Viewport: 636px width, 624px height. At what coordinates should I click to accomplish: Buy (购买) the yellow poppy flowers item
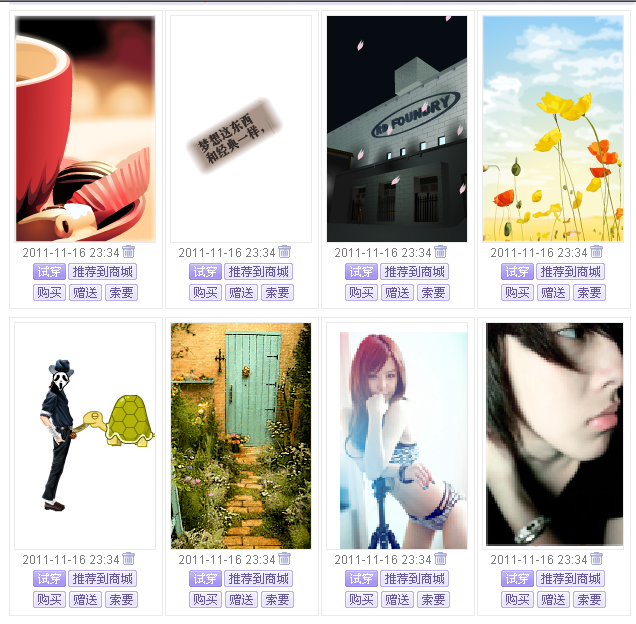point(517,293)
